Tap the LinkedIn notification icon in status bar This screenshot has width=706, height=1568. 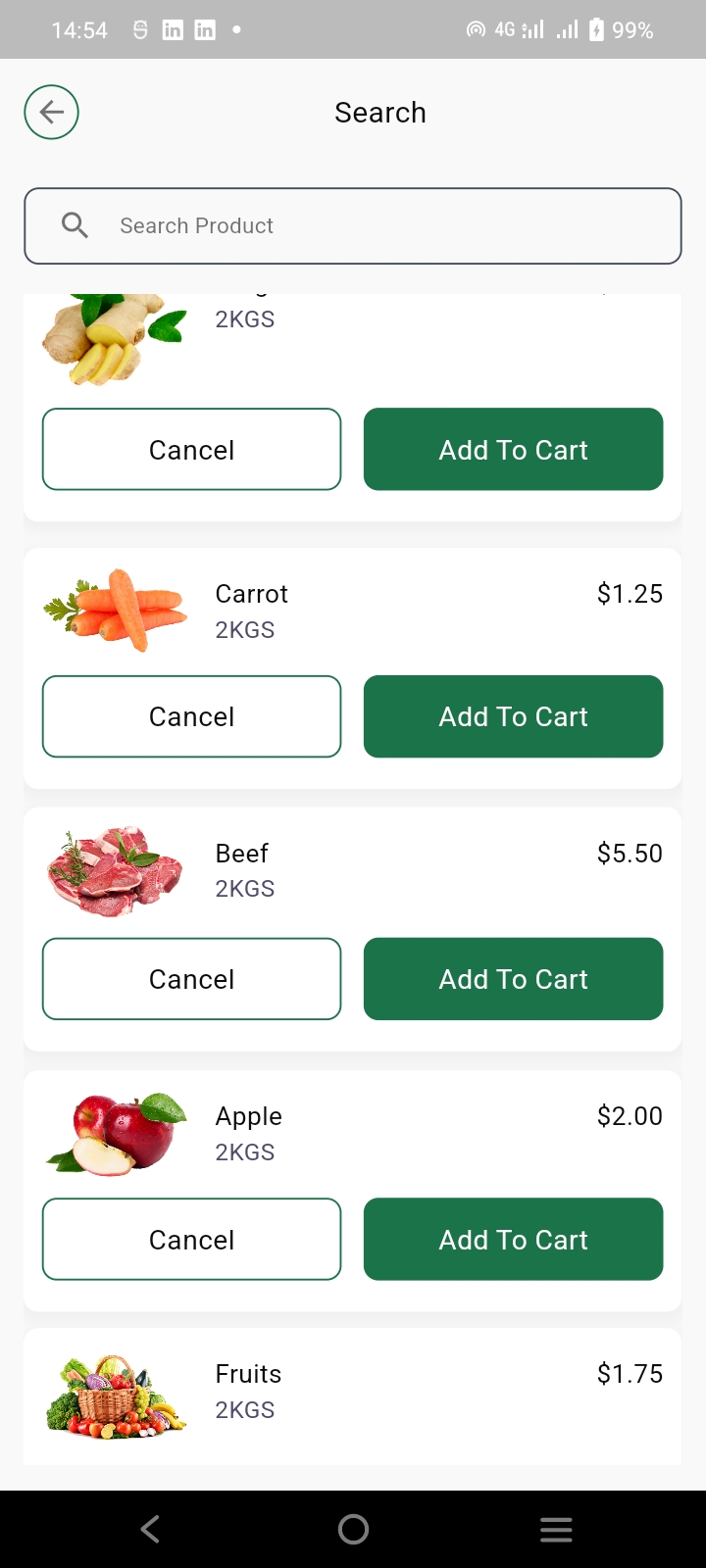(173, 29)
